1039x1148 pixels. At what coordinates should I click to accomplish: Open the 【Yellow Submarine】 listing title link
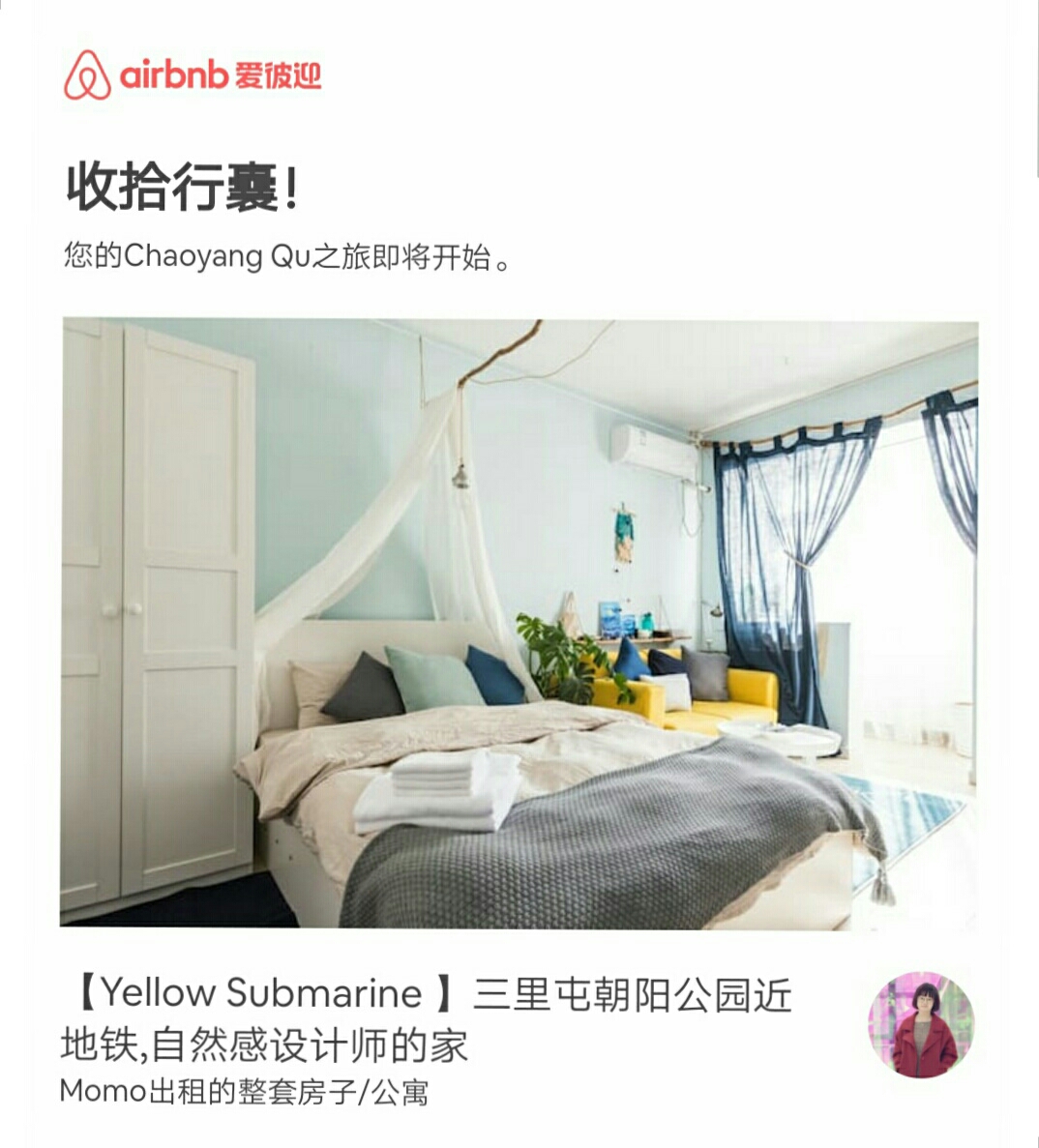click(426, 1018)
